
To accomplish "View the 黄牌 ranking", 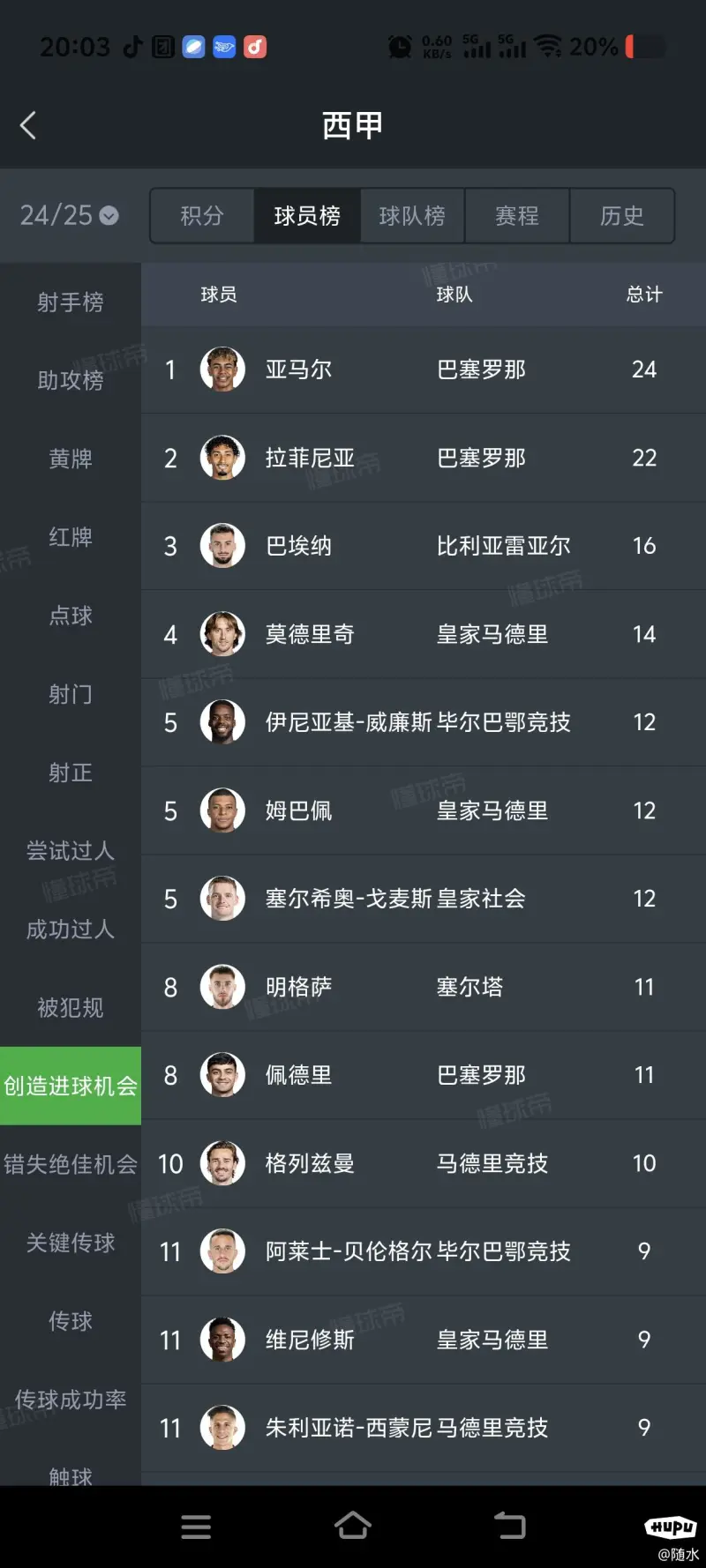I will tap(71, 459).
